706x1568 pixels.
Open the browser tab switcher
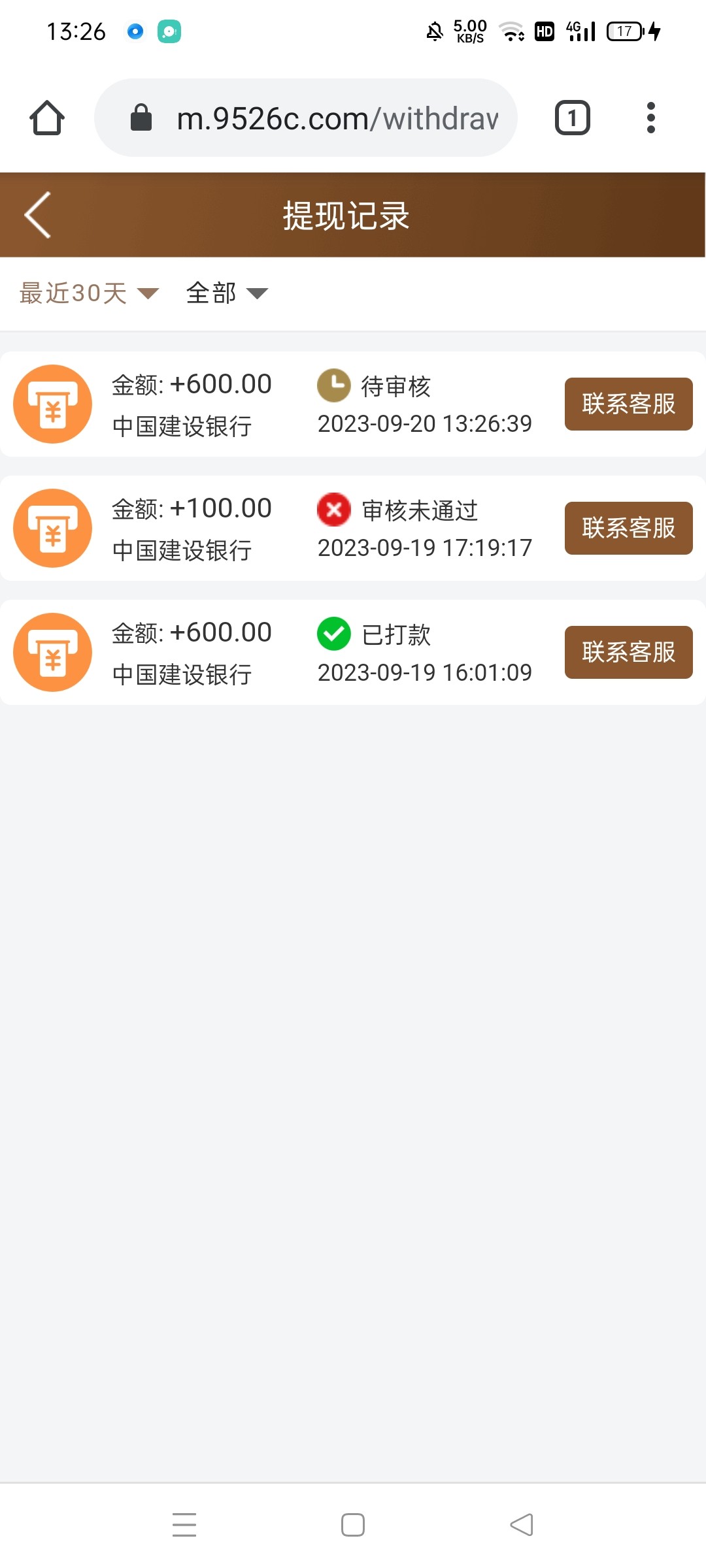pyautogui.click(x=572, y=118)
